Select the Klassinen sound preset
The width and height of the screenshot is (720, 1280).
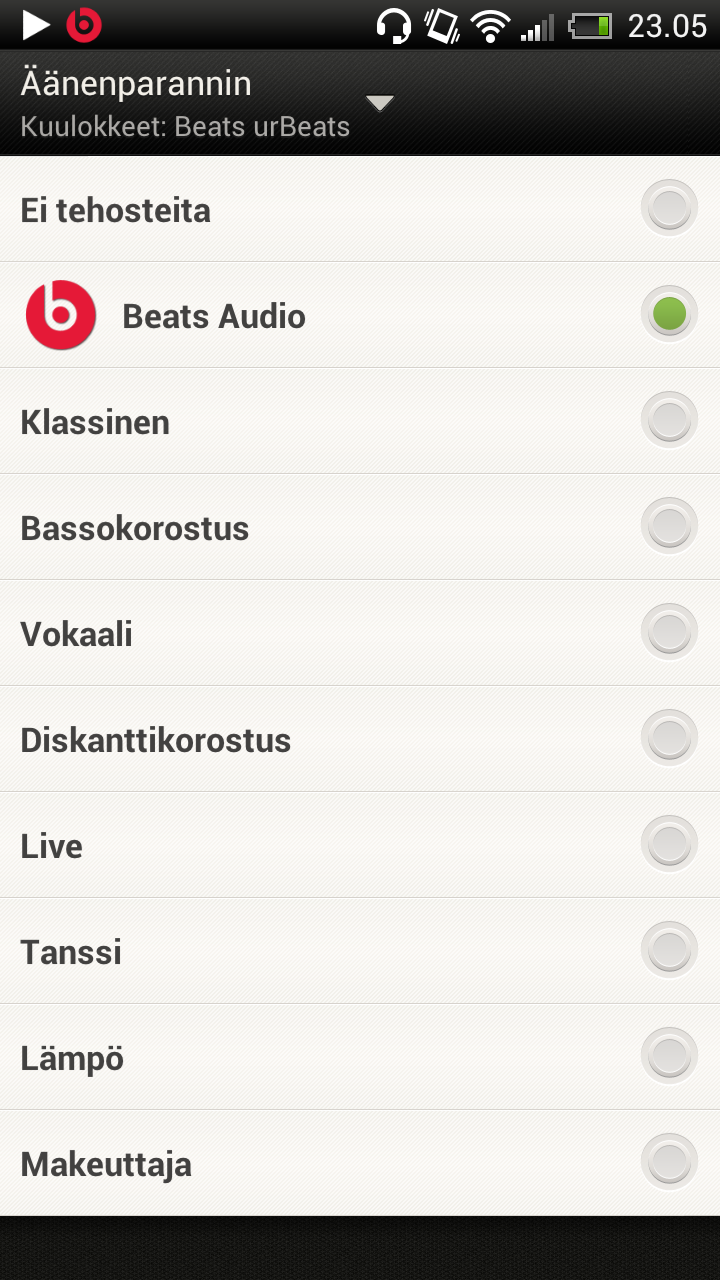(360, 421)
